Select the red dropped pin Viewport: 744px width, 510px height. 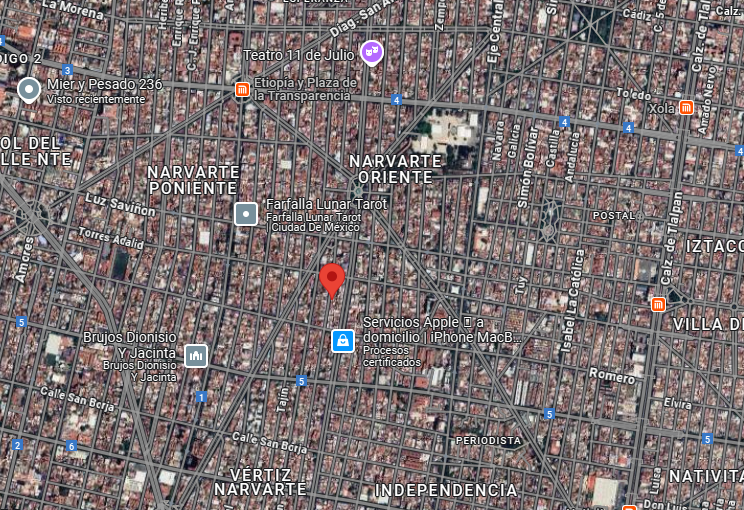(x=332, y=281)
